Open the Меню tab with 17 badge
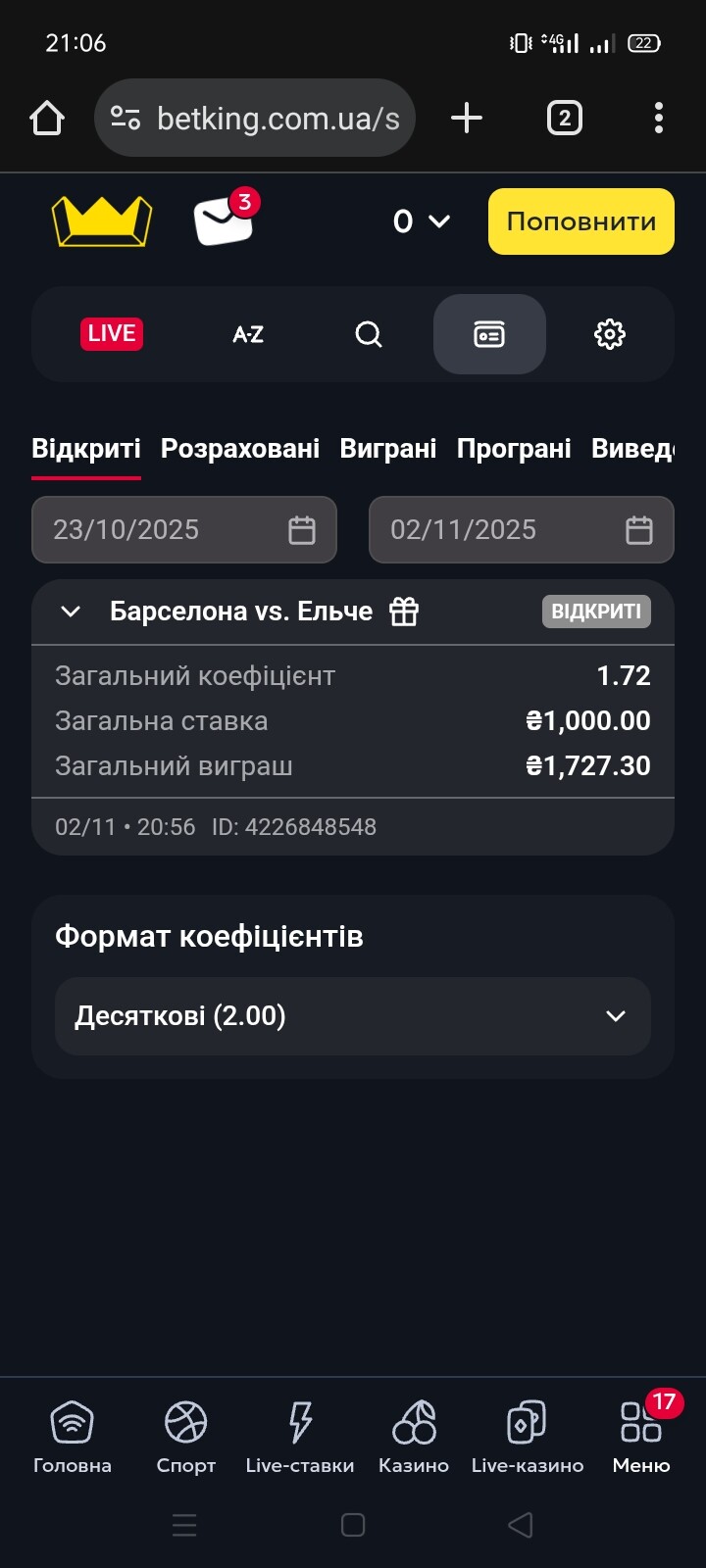Viewport: 706px width, 1568px height. coord(641,1437)
